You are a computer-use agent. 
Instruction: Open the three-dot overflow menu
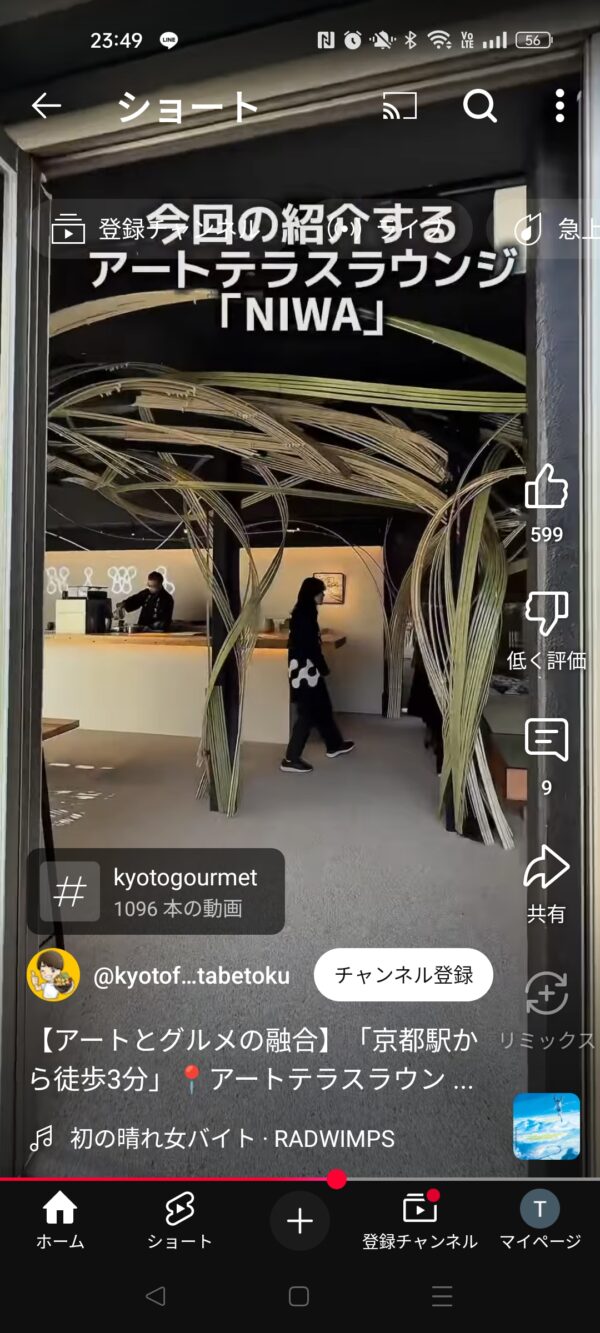560,105
